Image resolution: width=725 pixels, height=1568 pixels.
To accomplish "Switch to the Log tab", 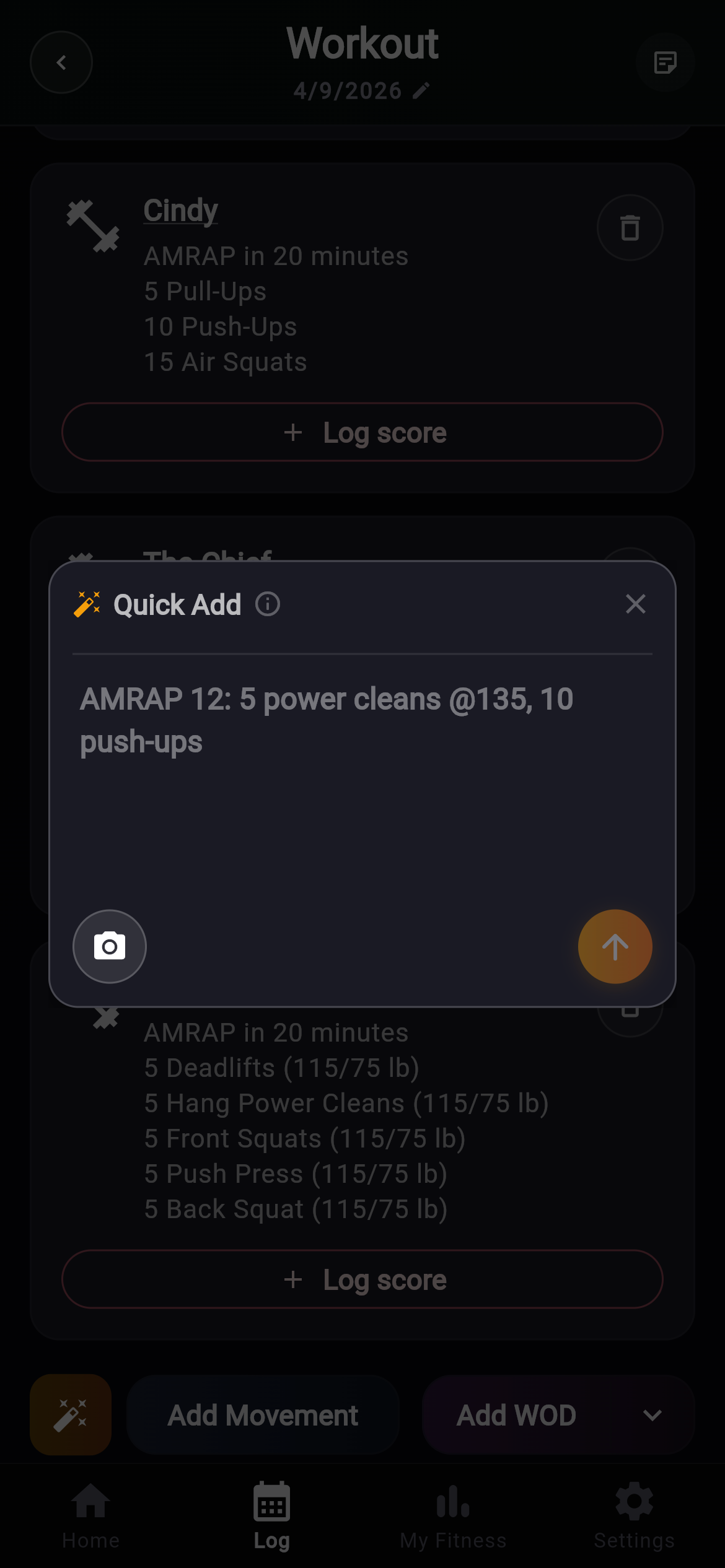I will pyautogui.click(x=271, y=1515).
